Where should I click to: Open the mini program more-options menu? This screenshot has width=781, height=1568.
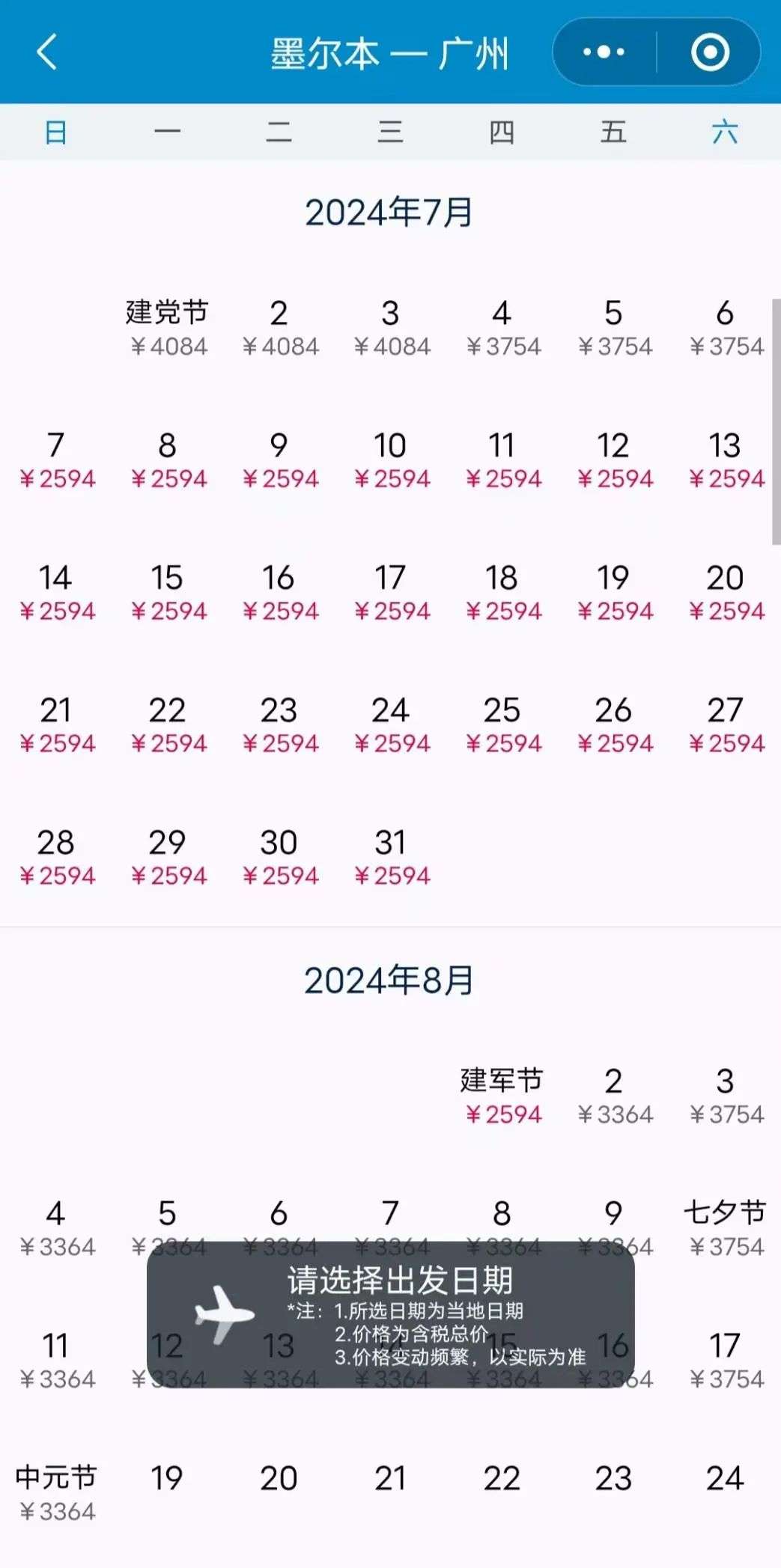pyautogui.click(x=604, y=52)
